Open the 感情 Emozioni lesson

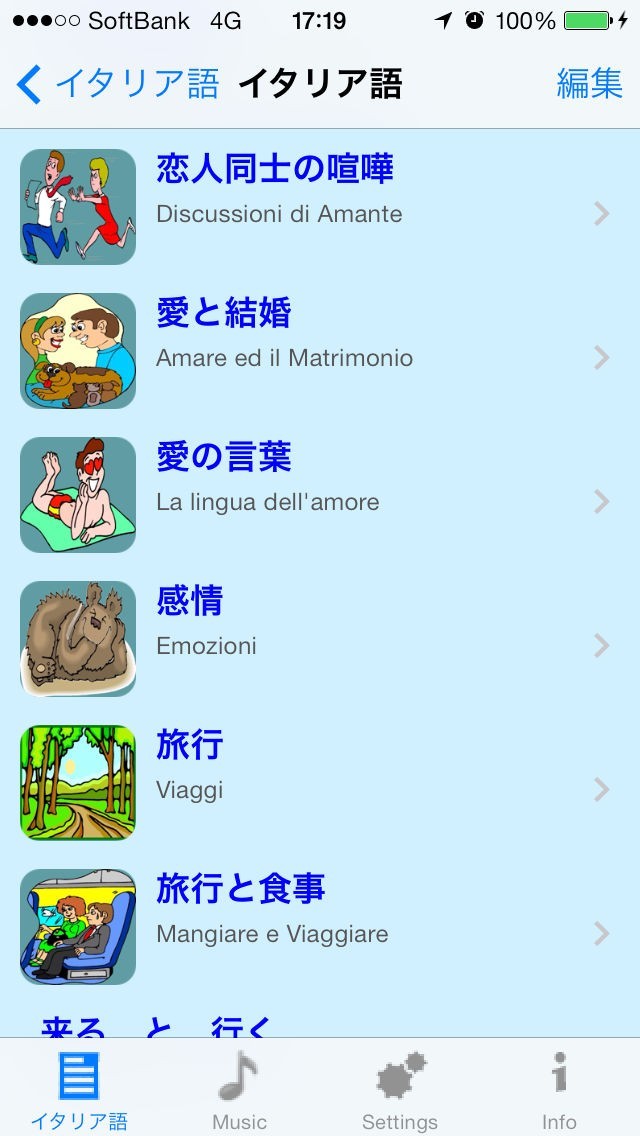320,638
